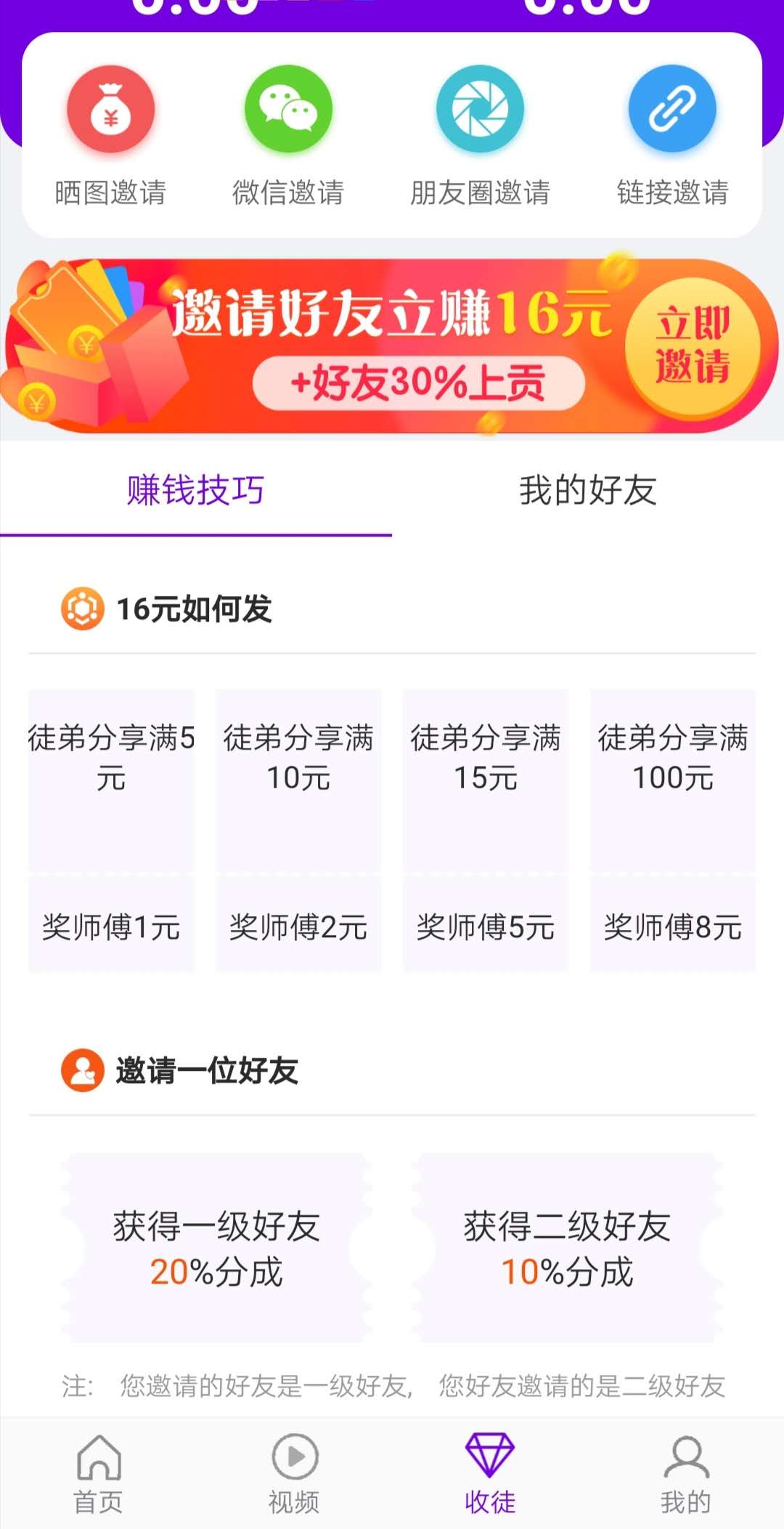Open the 收徒 bottom tab
This screenshot has height=1529, width=784.
tap(490, 1474)
